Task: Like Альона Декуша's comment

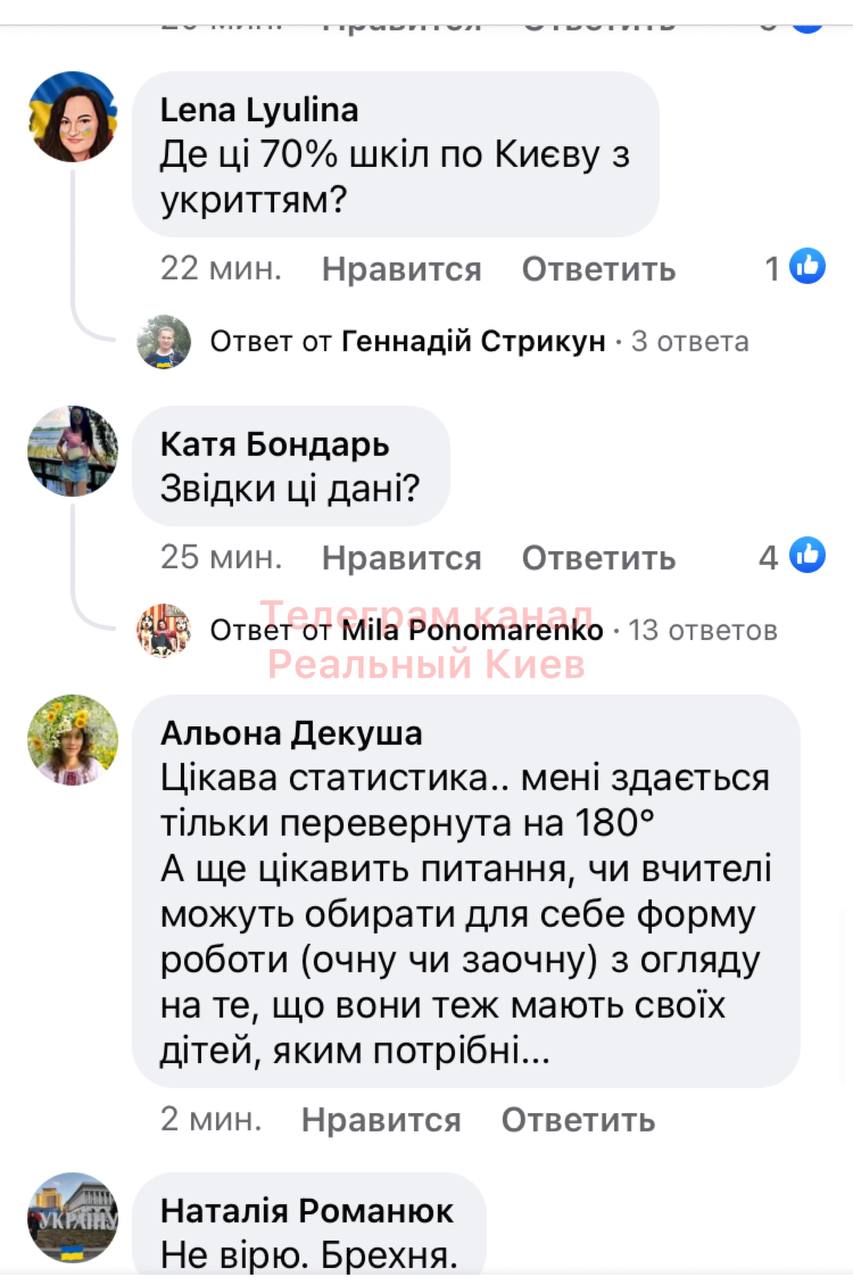Action: click(381, 1119)
